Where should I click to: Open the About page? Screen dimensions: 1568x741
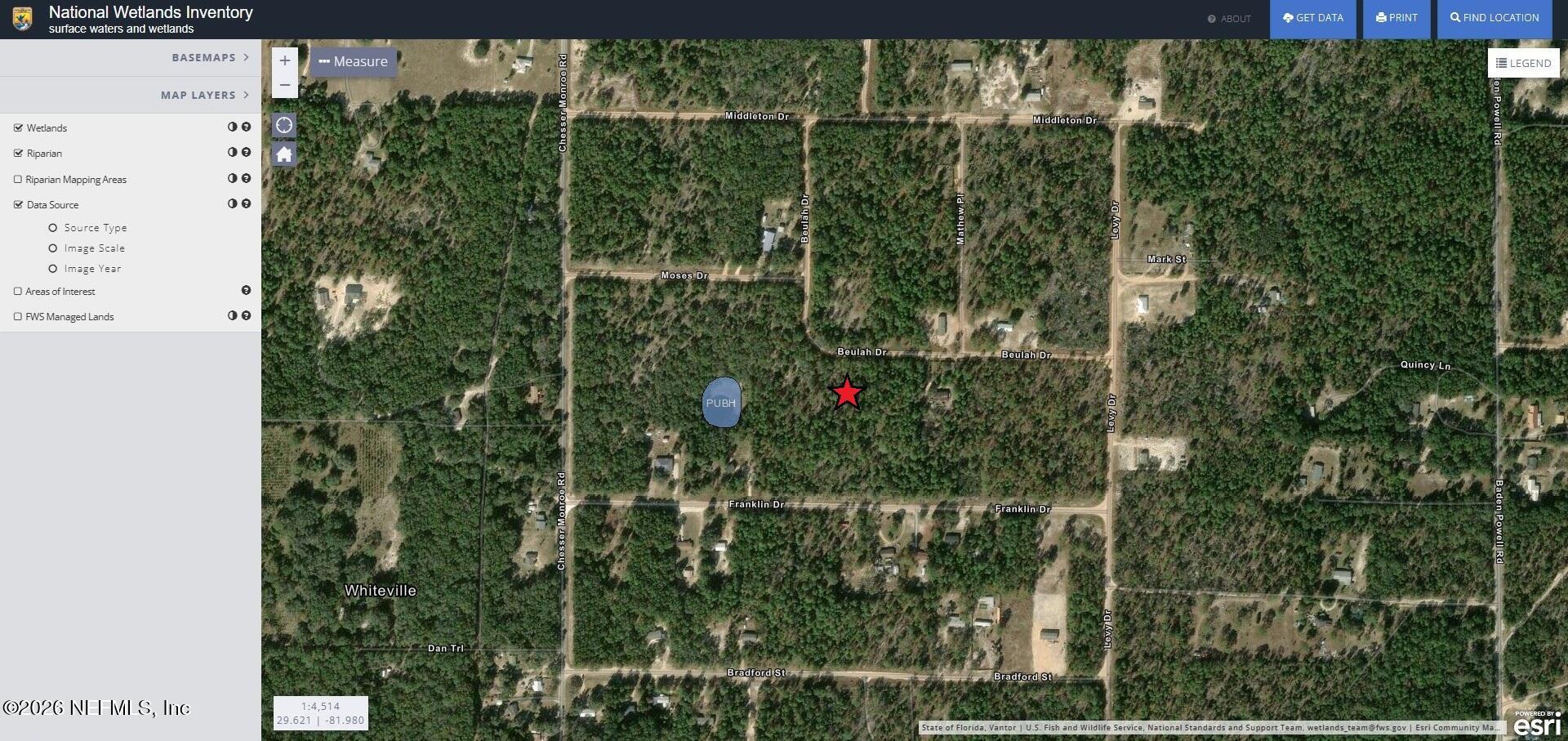pos(1229,19)
